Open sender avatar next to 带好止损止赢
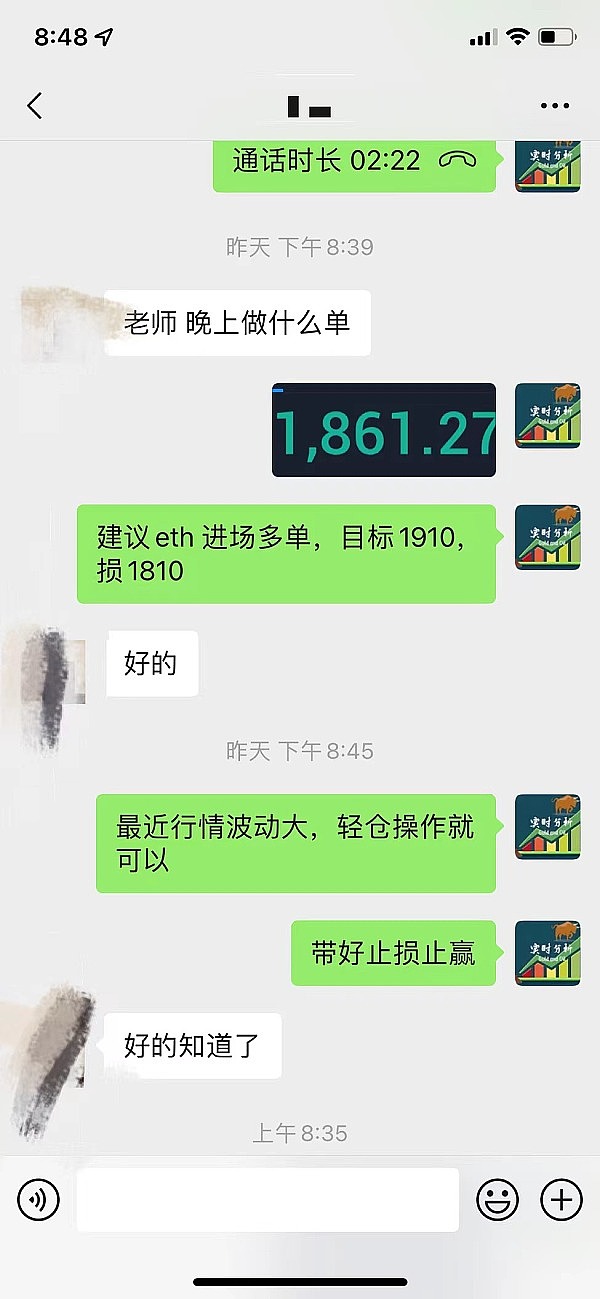Image resolution: width=600 pixels, height=1299 pixels. point(547,953)
